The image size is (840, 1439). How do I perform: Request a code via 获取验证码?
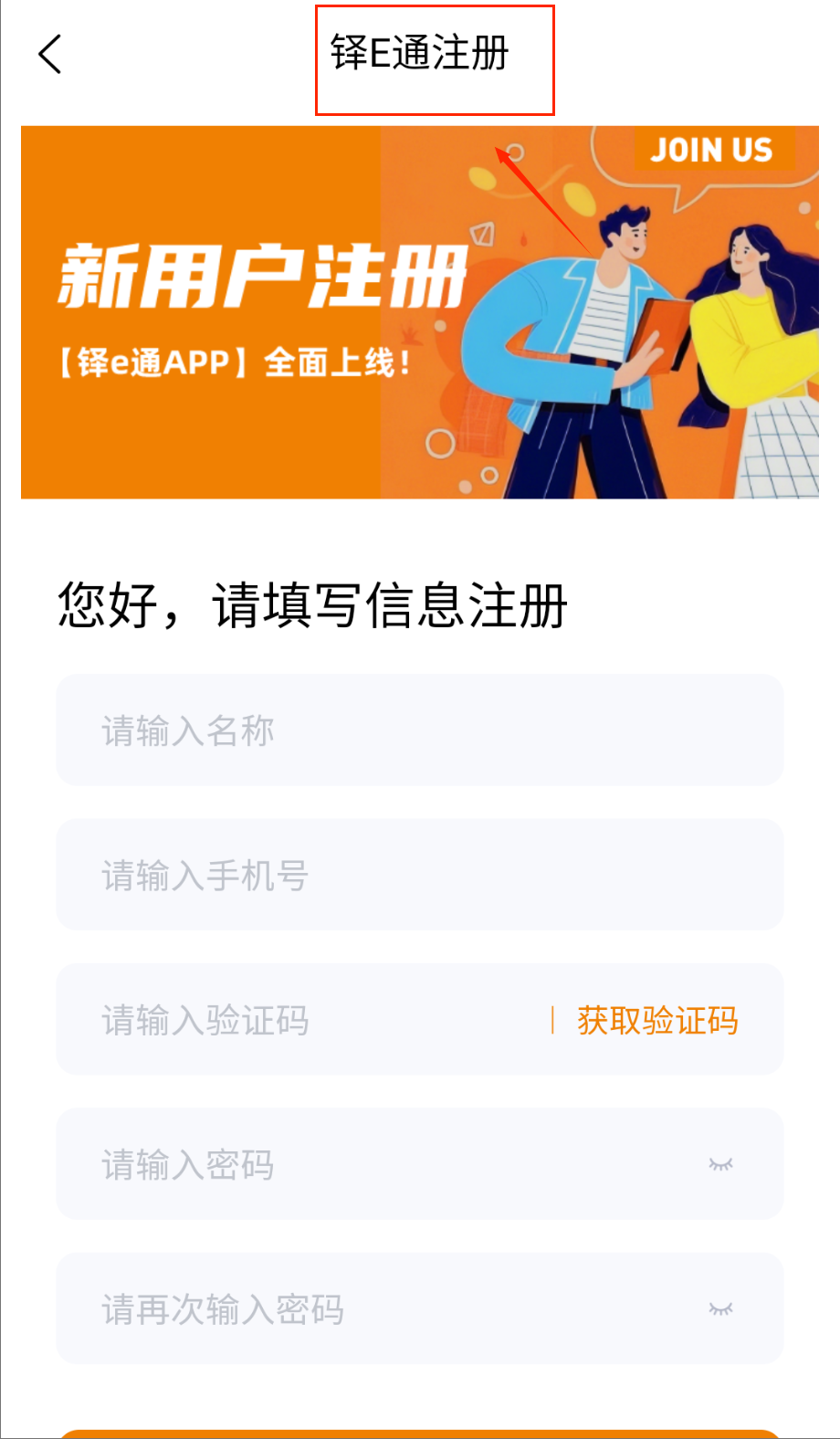point(657,1020)
